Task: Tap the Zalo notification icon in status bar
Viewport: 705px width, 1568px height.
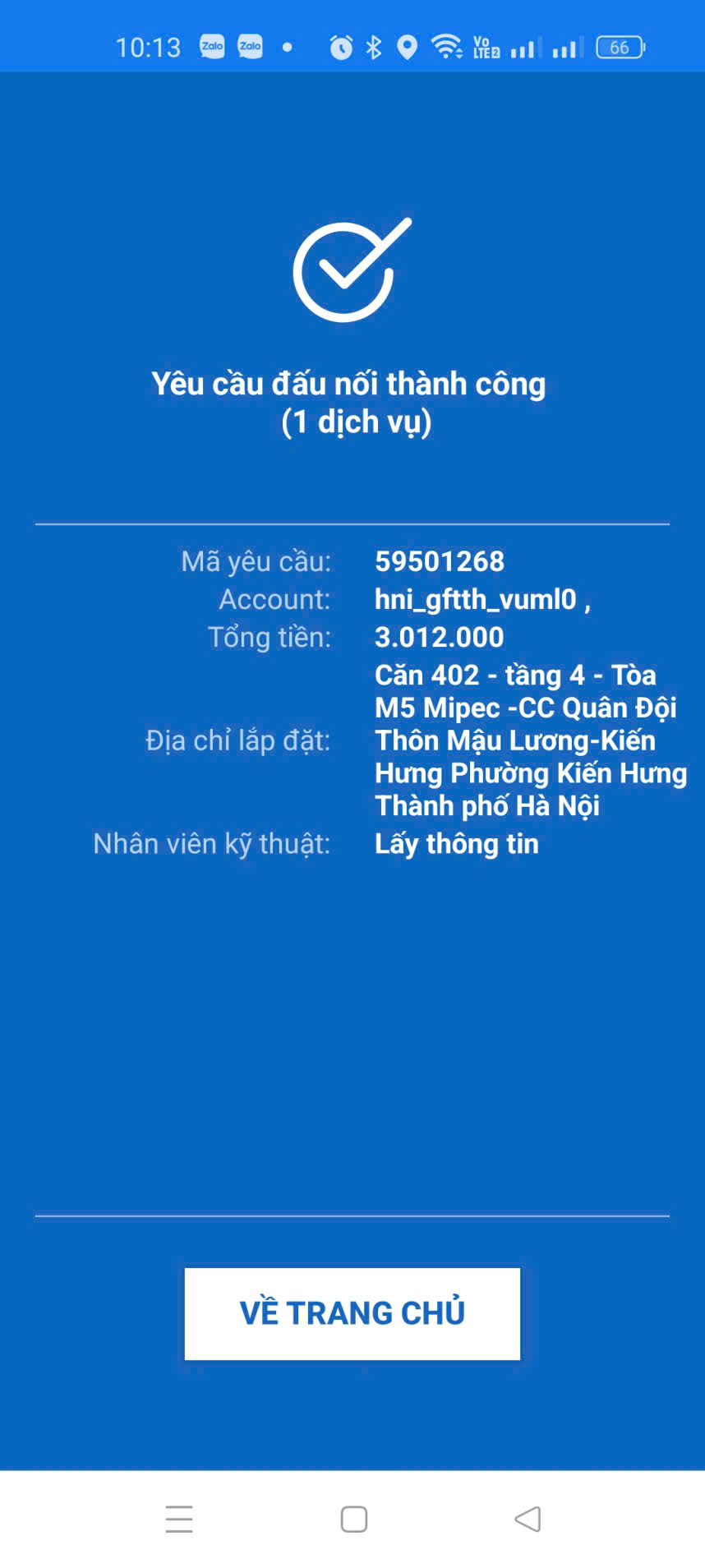Action: (212, 46)
